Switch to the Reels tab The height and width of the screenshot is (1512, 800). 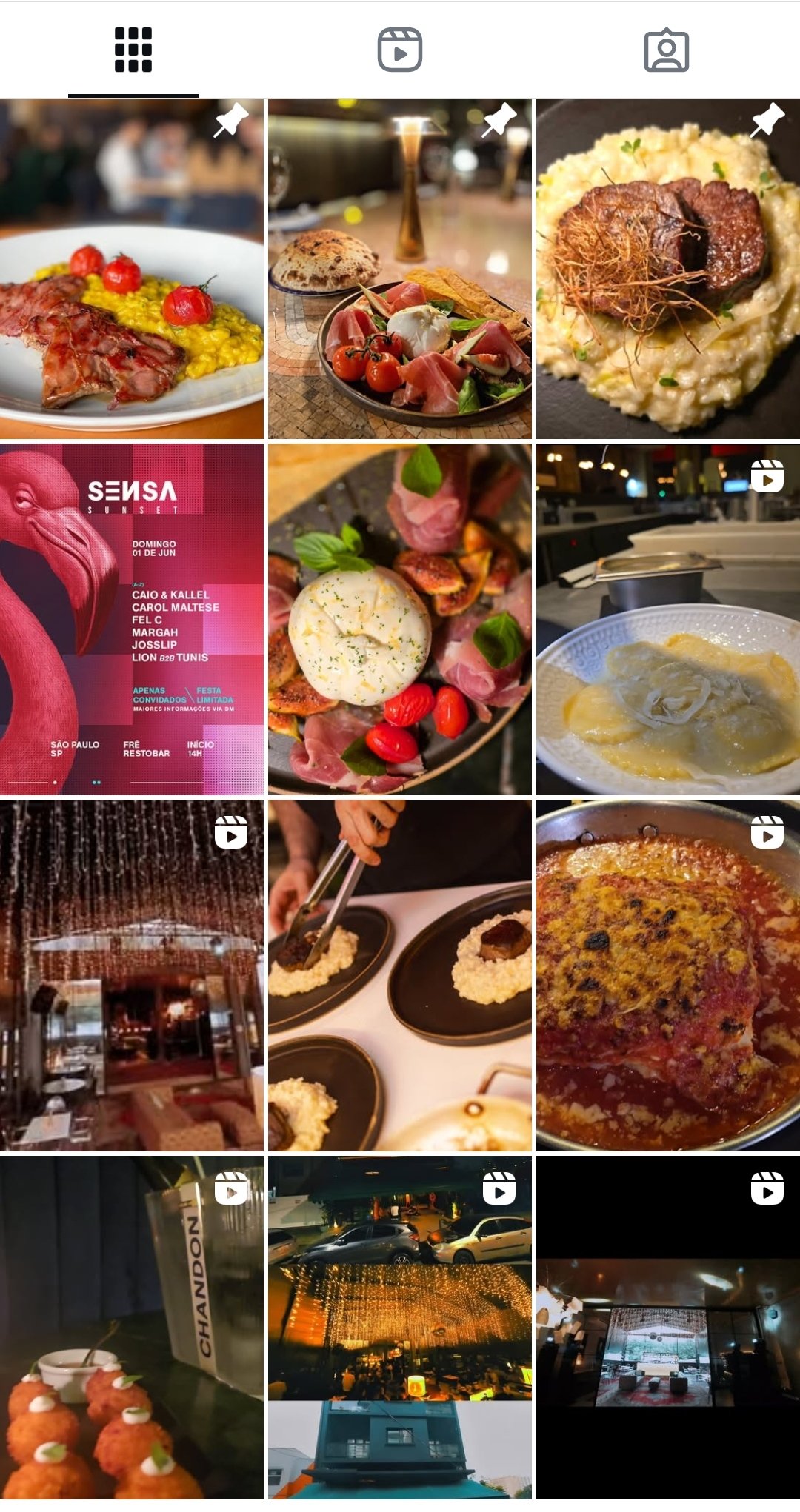(400, 50)
